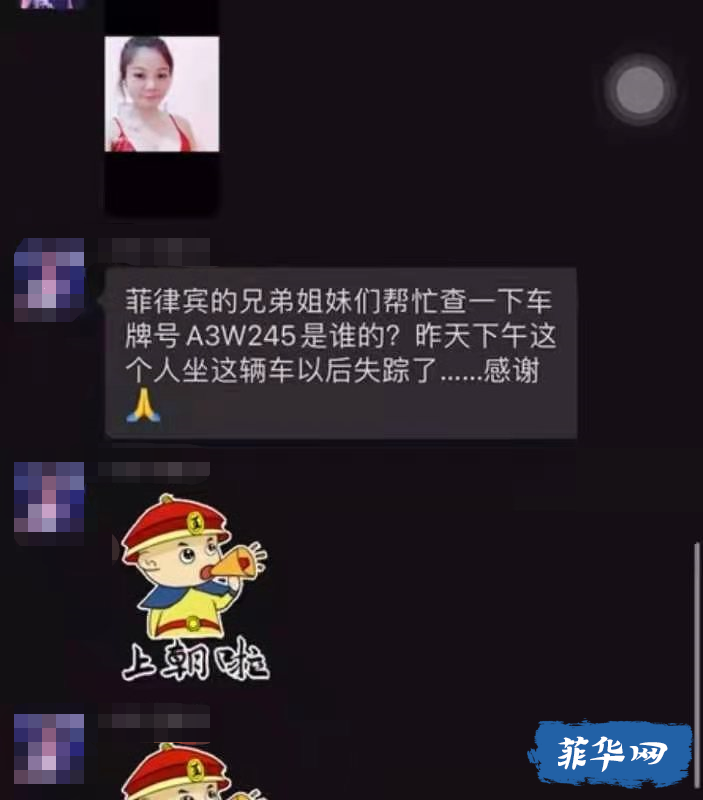Open the AssistiveTouch floating button
Screen dimensions: 703x800
[640, 91]
